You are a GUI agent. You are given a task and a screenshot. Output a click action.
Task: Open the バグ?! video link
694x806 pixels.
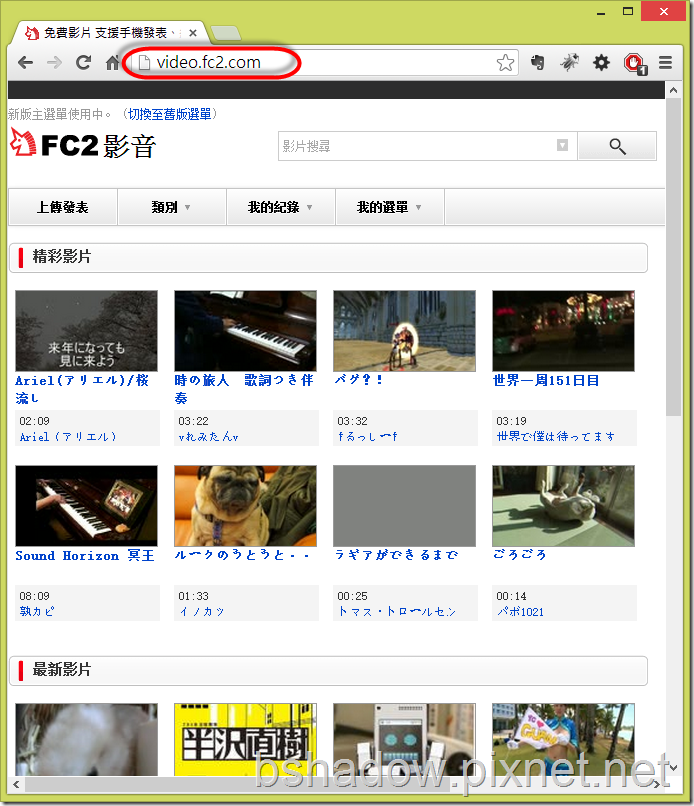[360, 380]
